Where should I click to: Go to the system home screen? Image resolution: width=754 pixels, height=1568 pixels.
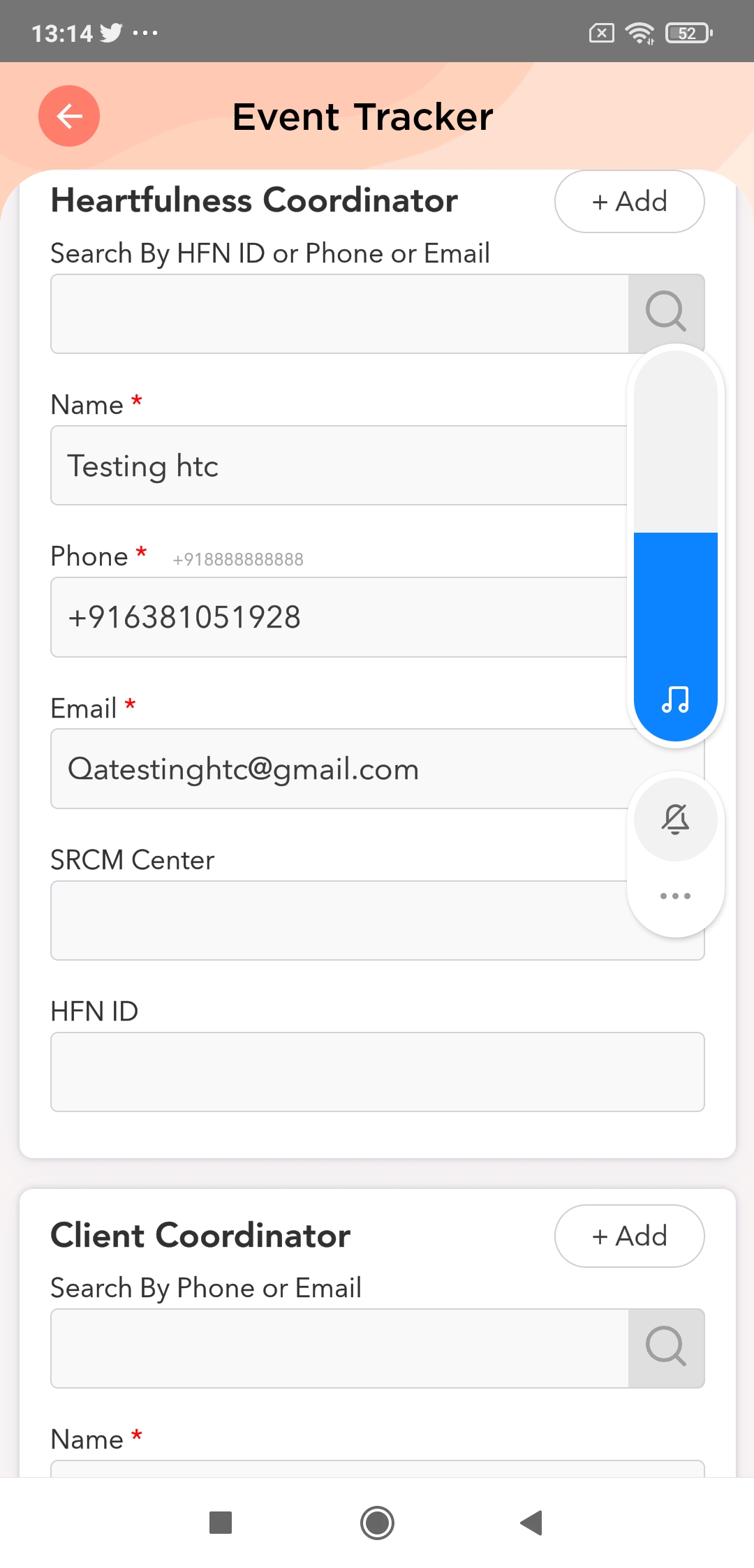pyautogui.click(x=377, y=1523)
